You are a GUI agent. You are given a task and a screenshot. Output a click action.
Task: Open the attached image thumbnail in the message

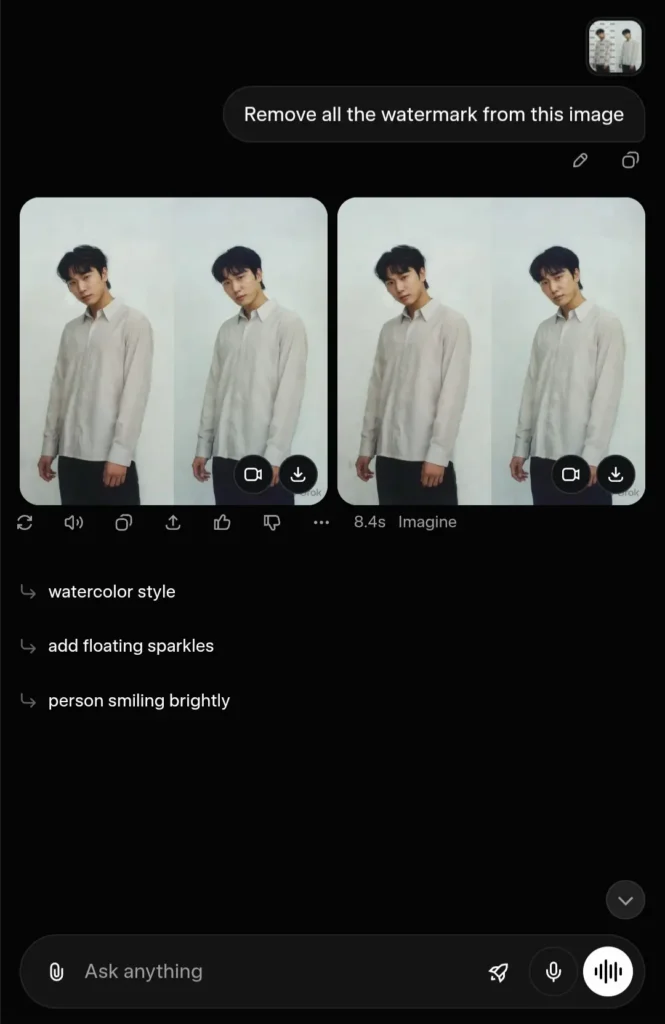[x=615, y=47]
